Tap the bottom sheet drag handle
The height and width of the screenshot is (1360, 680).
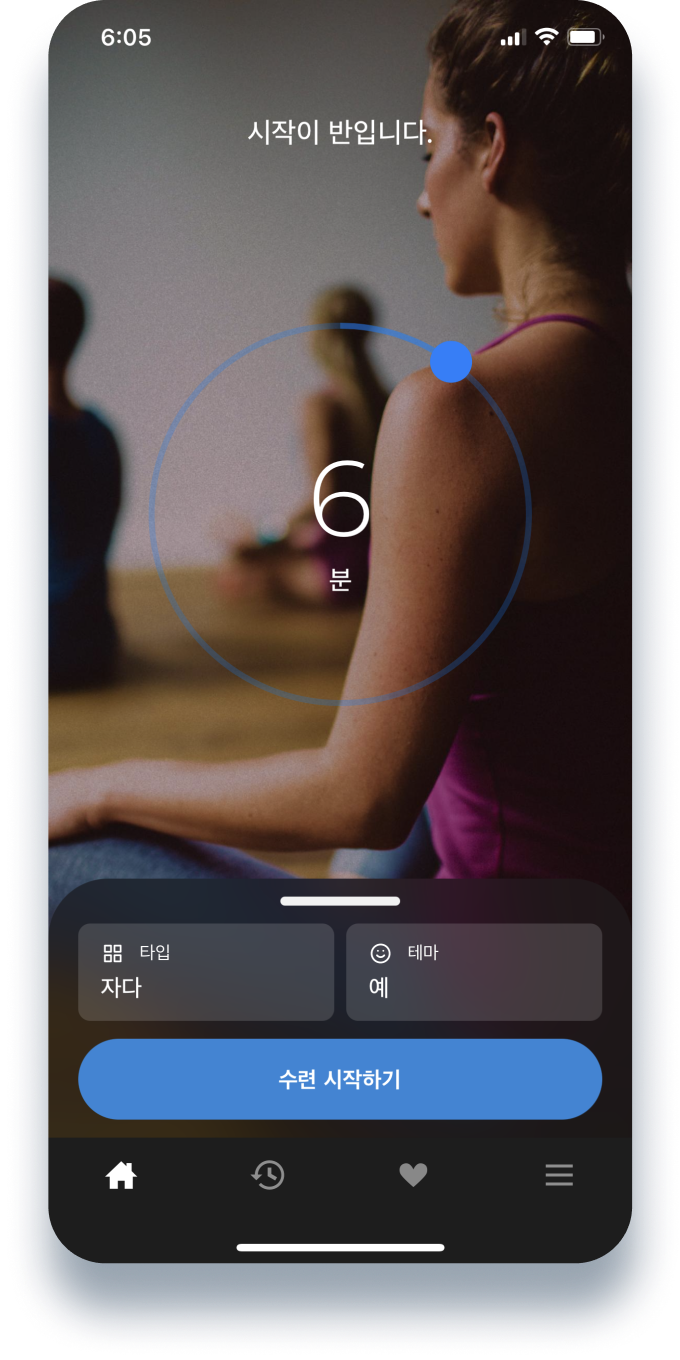[340, 901]
